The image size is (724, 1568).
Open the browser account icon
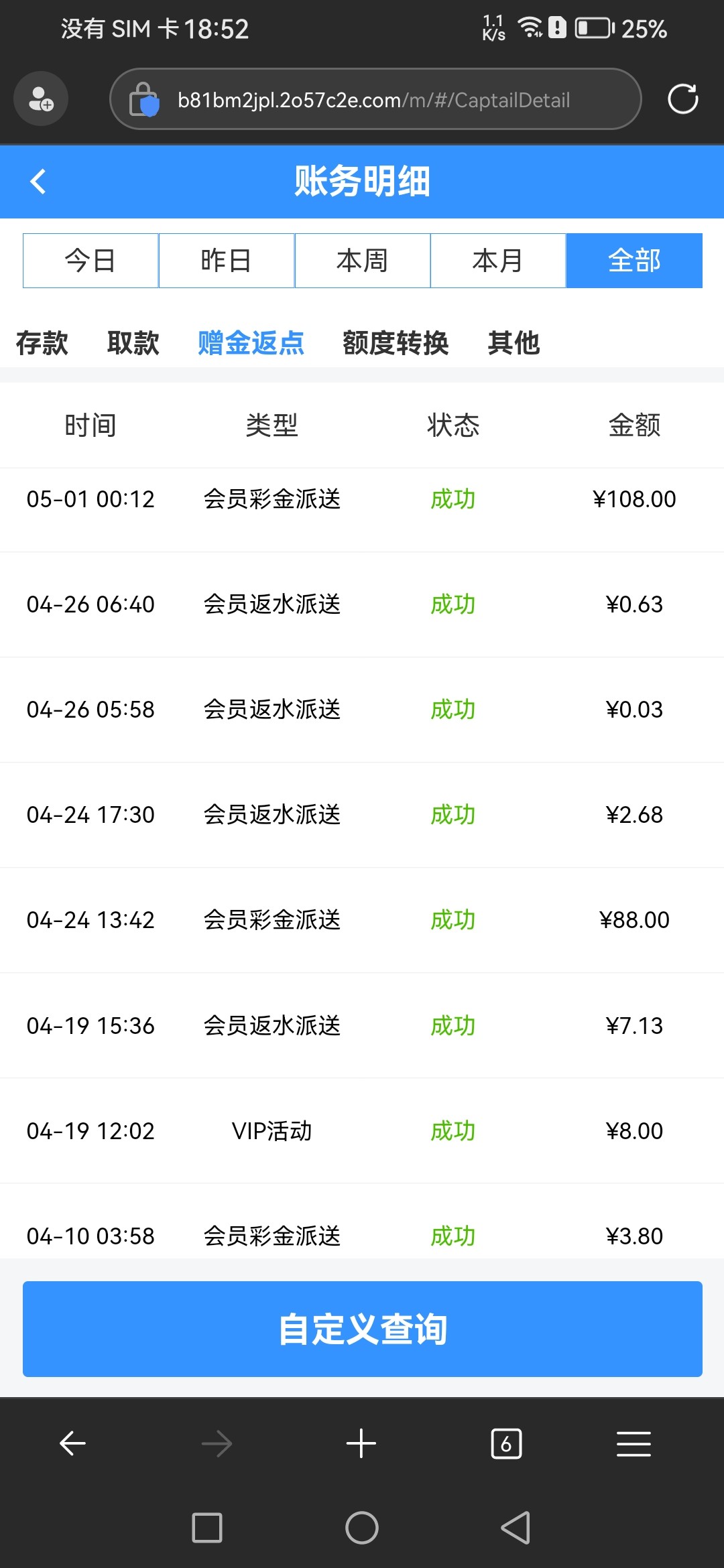[41, 99]
